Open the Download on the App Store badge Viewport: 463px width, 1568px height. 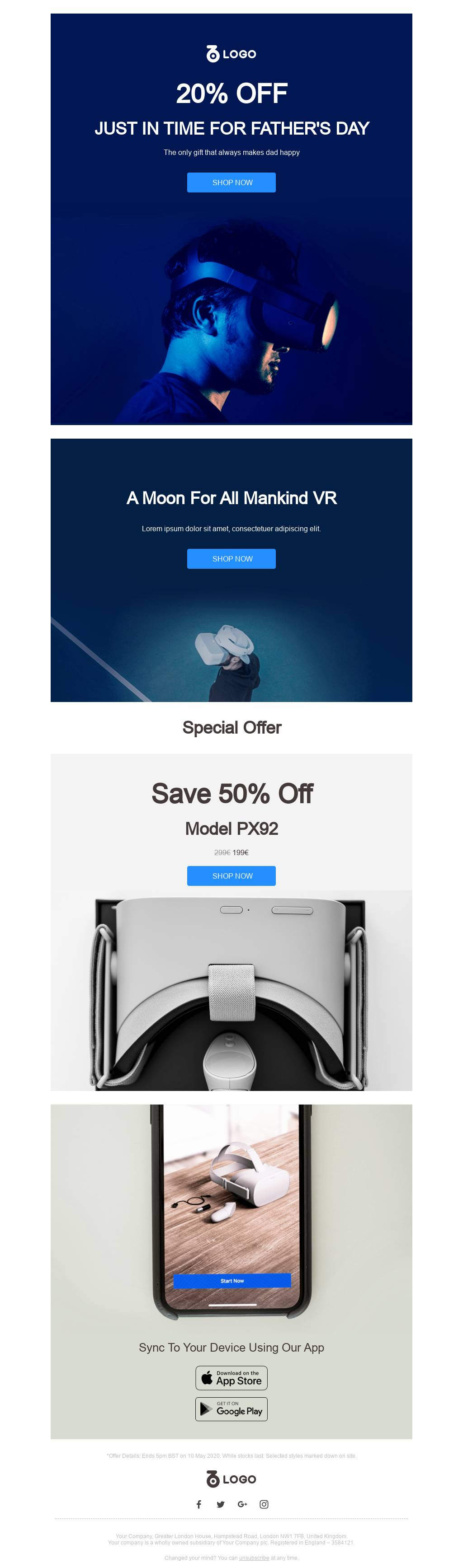point(231,1377)
